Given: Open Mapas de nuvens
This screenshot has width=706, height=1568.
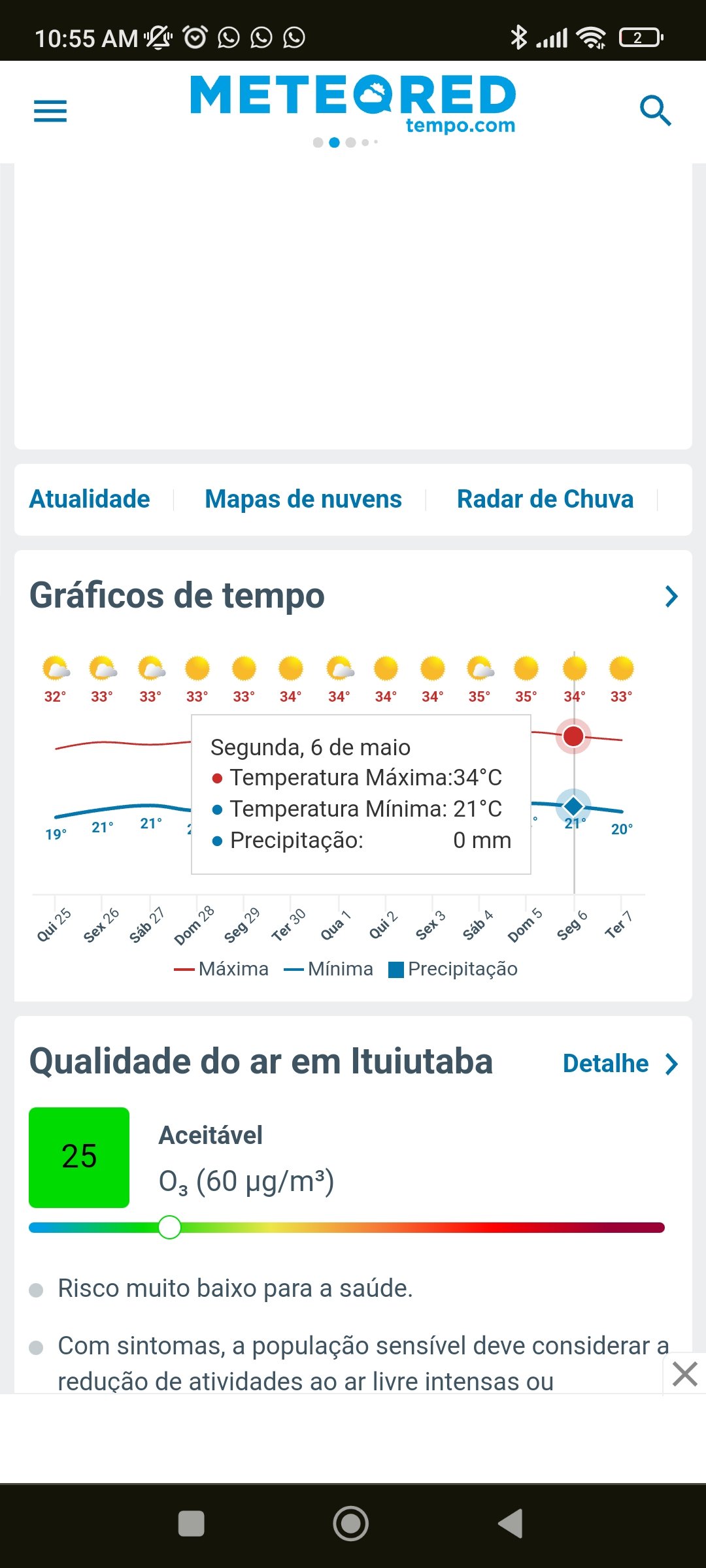Looking at the screenshot, I should pos(303,499).
